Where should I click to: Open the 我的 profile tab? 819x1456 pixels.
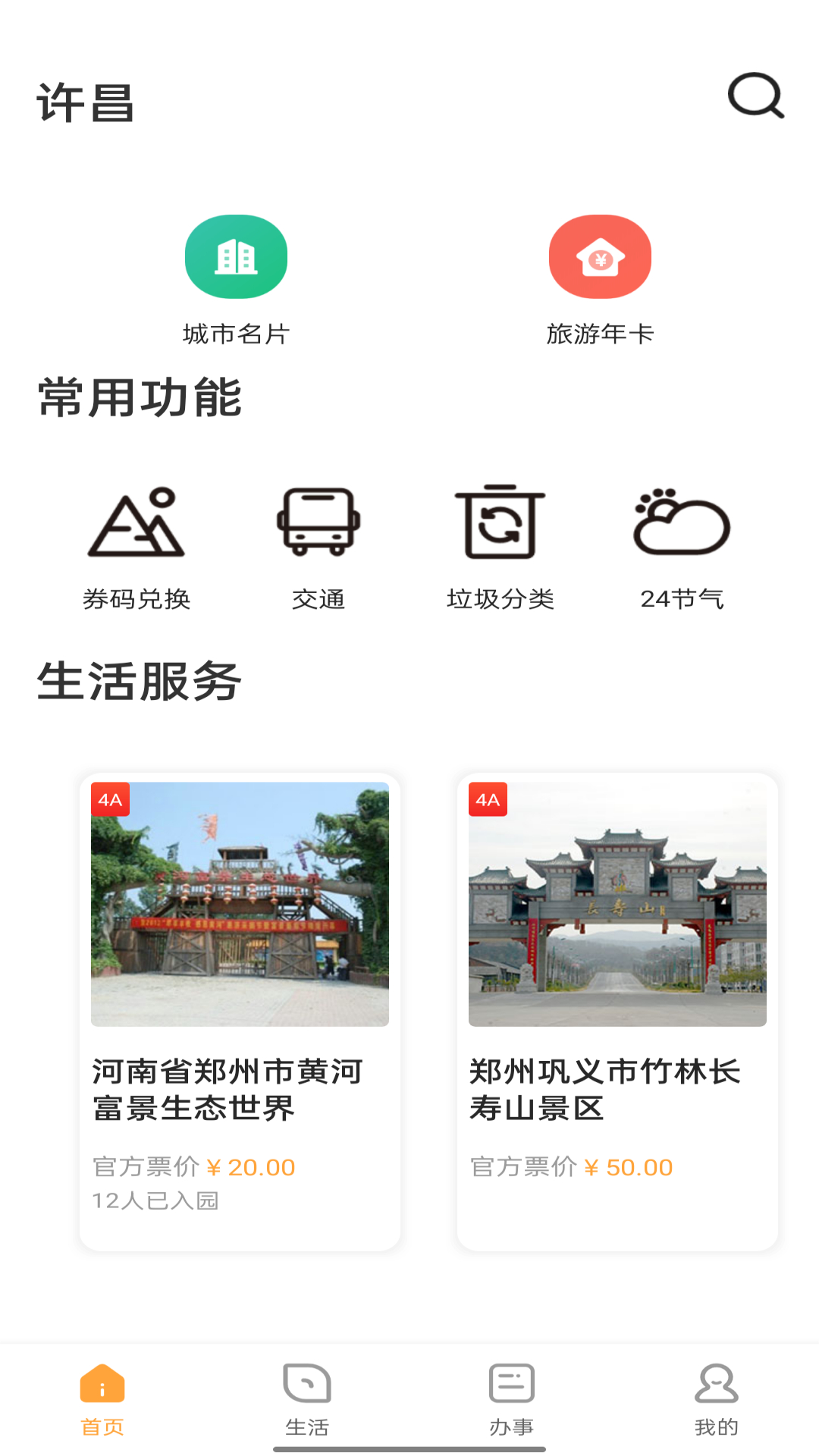pos(717,1400)
